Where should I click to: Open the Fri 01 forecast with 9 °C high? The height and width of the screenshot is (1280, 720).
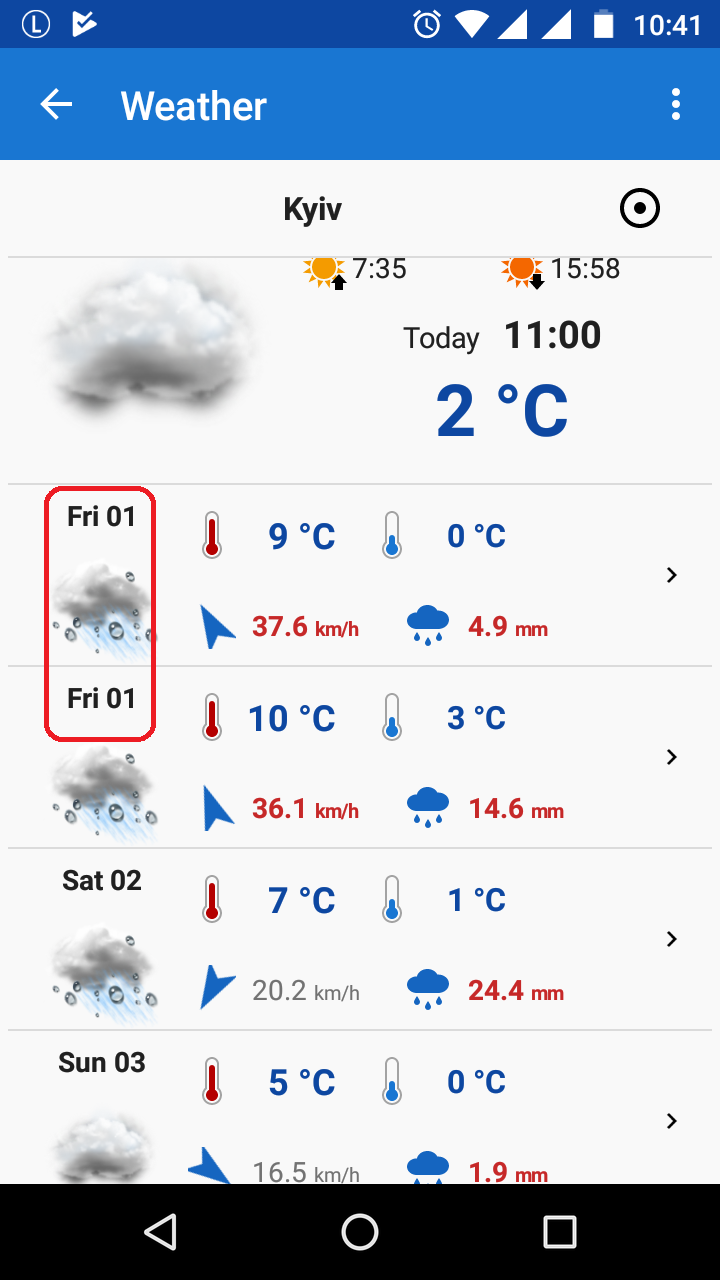671,575
